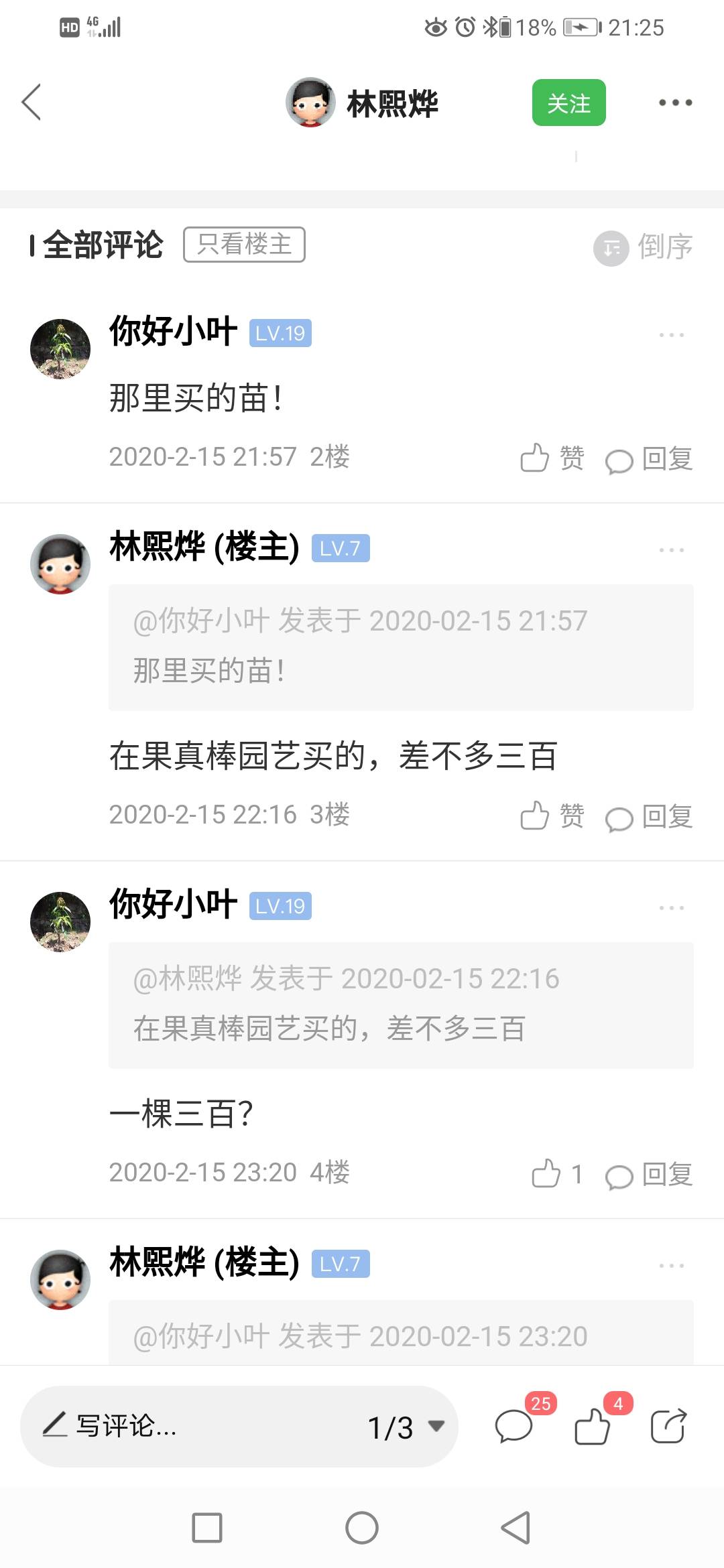The image size is (724, 1568).
Task: Switch comment order to 倒序
Action: [x=642, y=247]
